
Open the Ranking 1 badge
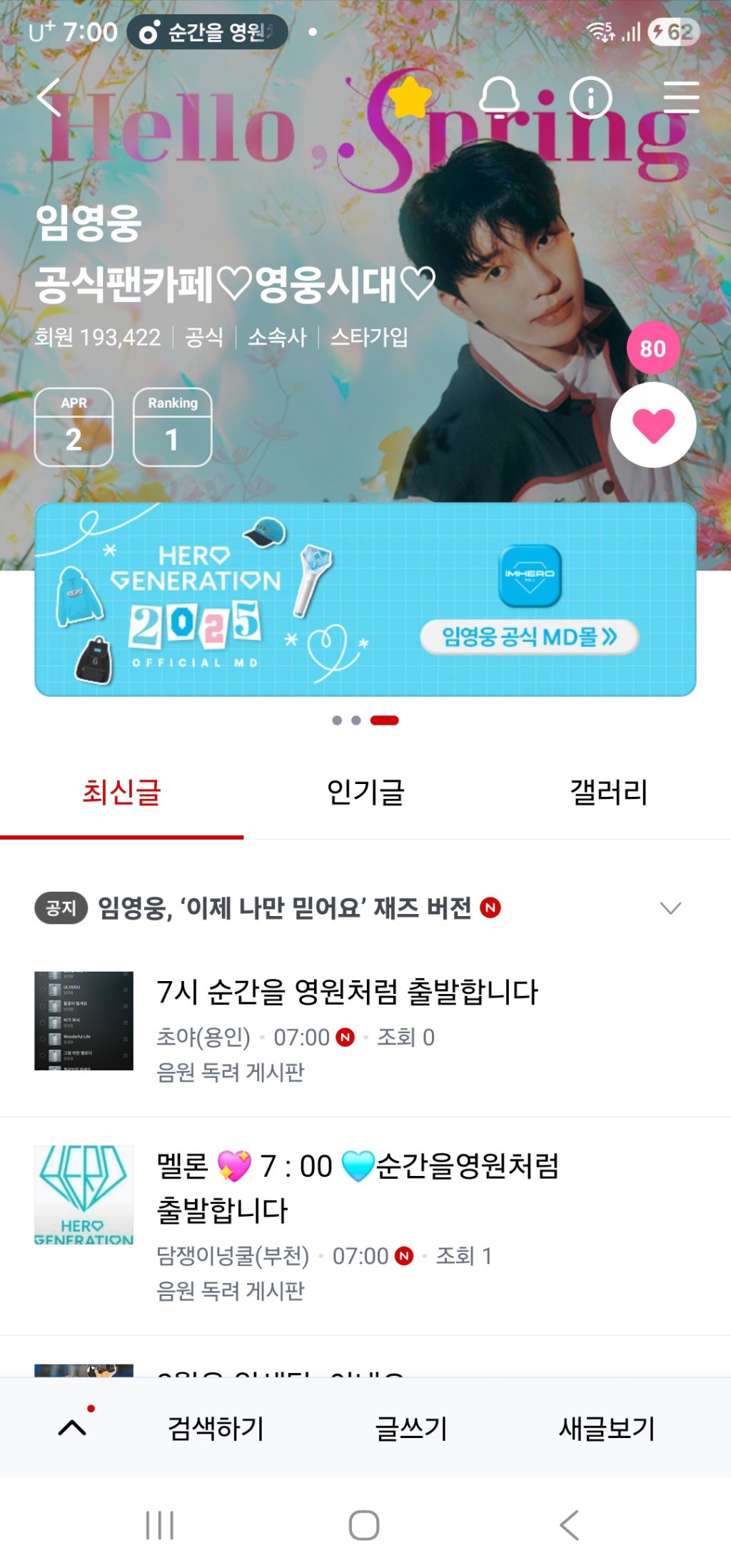pyautogui.click(x=172, y=427)
